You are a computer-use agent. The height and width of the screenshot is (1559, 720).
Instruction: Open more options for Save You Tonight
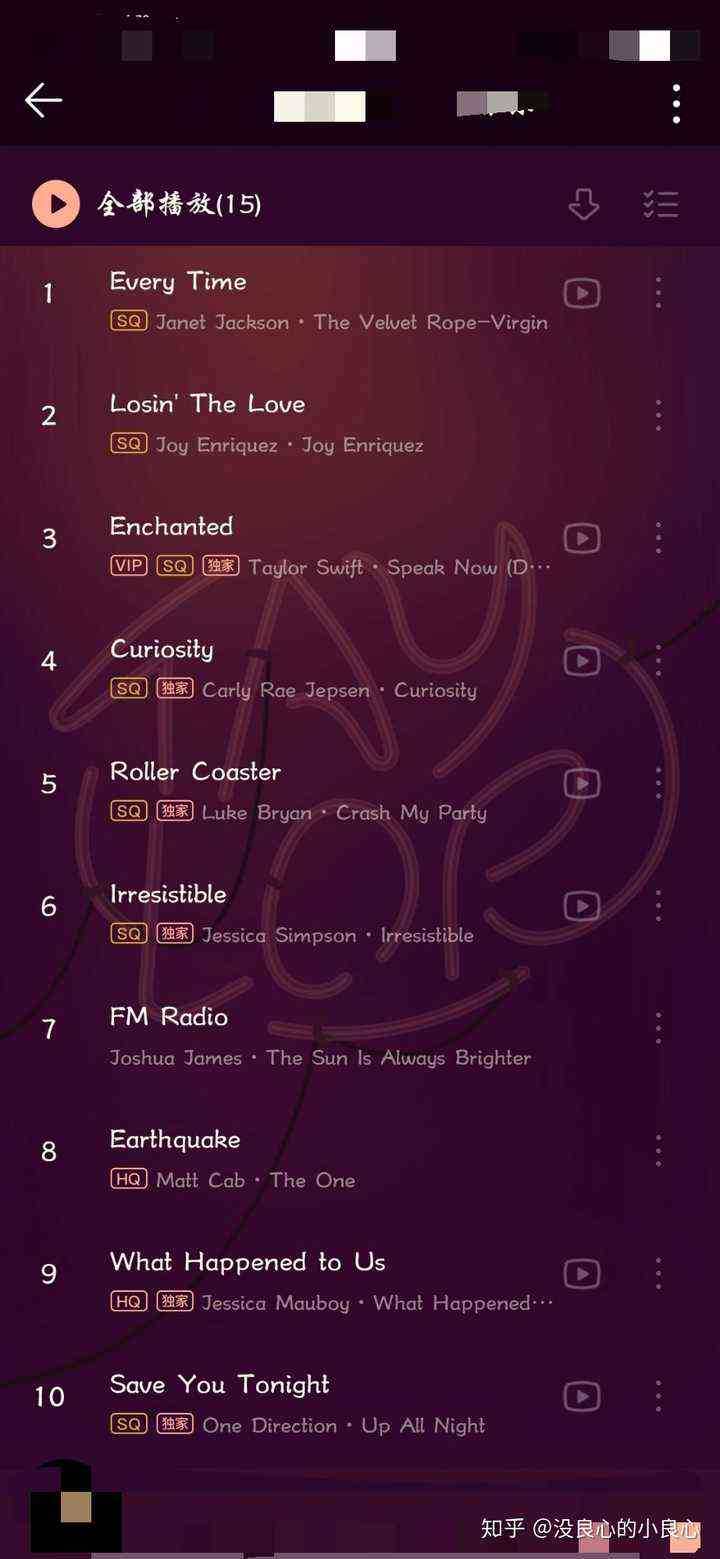tap(658, 1396)
